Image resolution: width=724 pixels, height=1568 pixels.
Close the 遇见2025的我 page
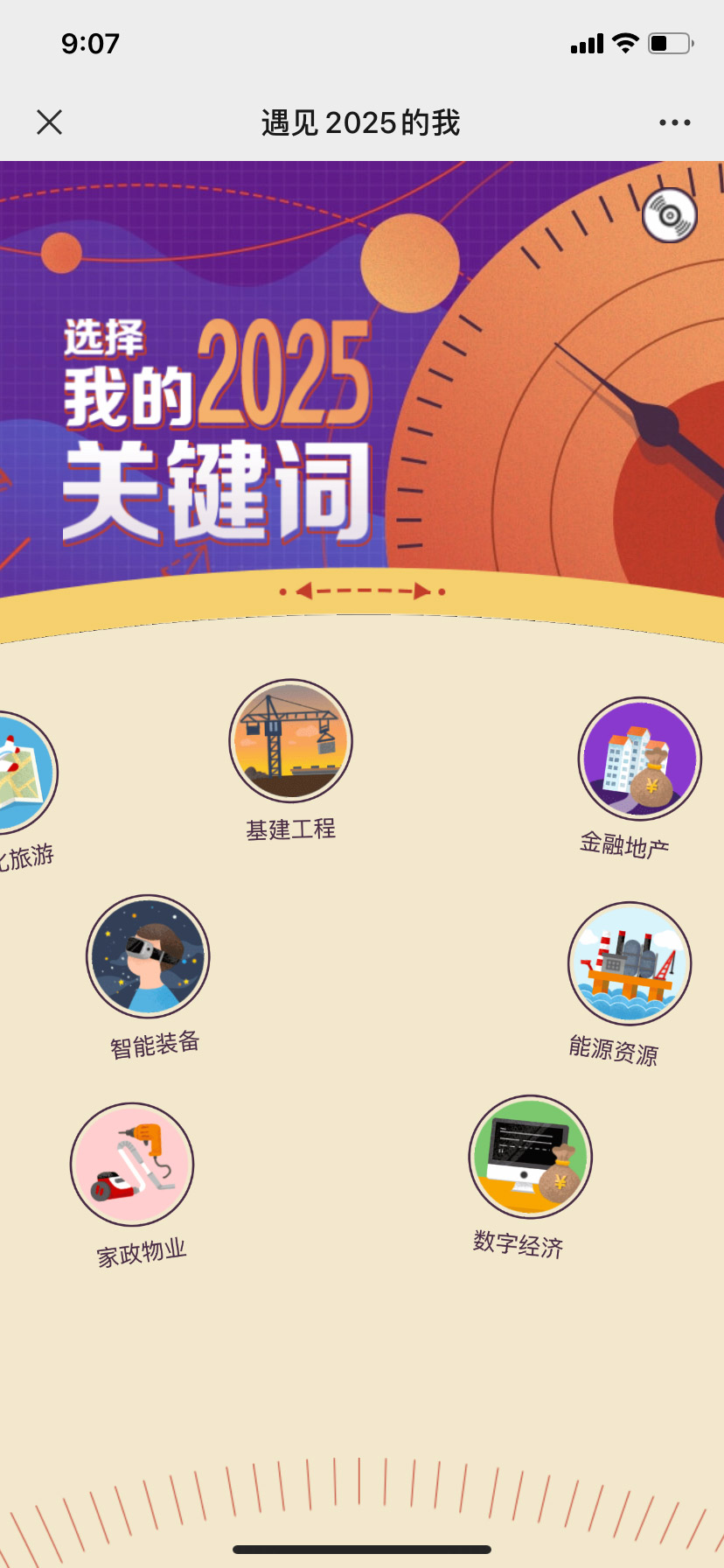[x=50, y=122]
